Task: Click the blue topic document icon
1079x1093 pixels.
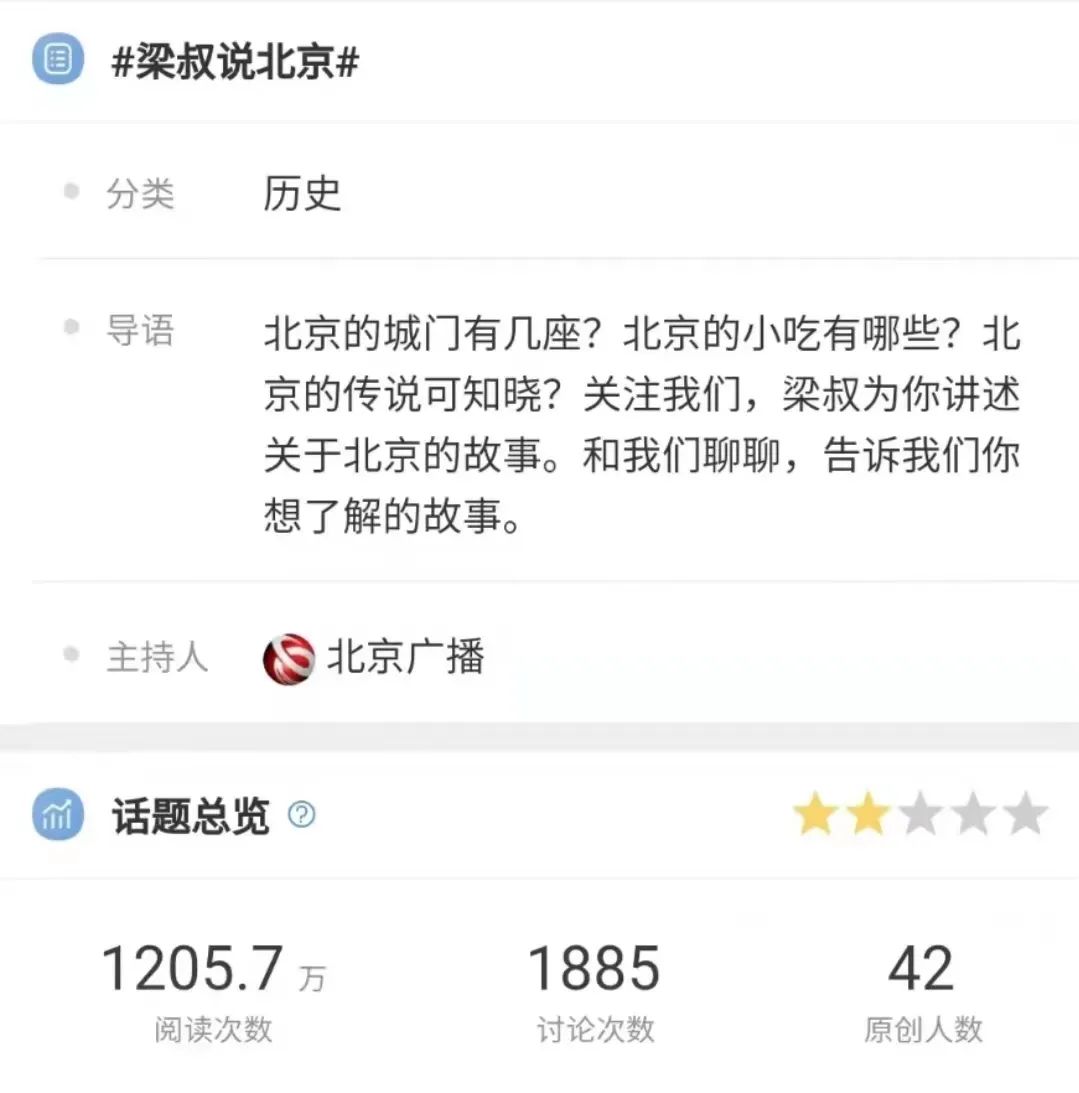Action: 57,60
